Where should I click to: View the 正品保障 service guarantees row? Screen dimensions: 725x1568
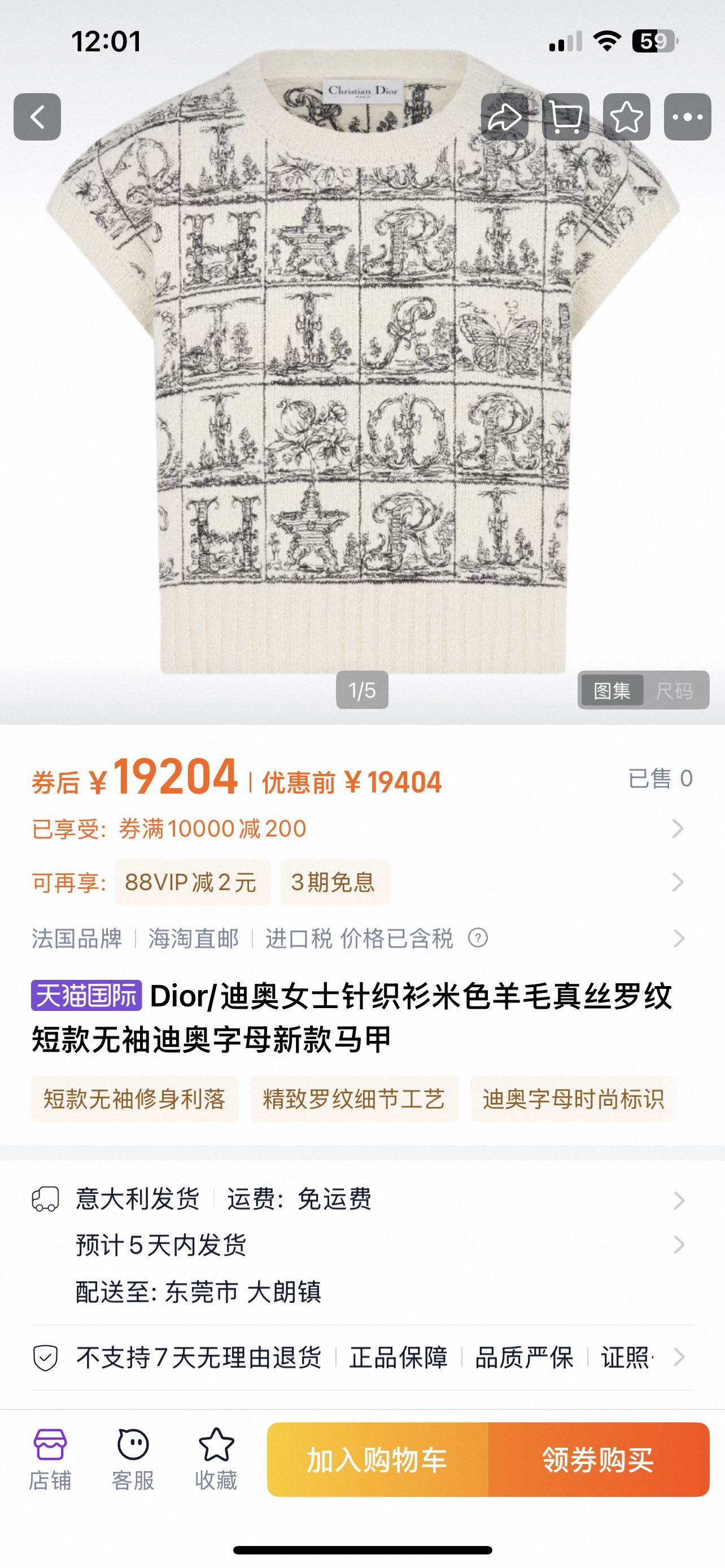click(399, 1357)
